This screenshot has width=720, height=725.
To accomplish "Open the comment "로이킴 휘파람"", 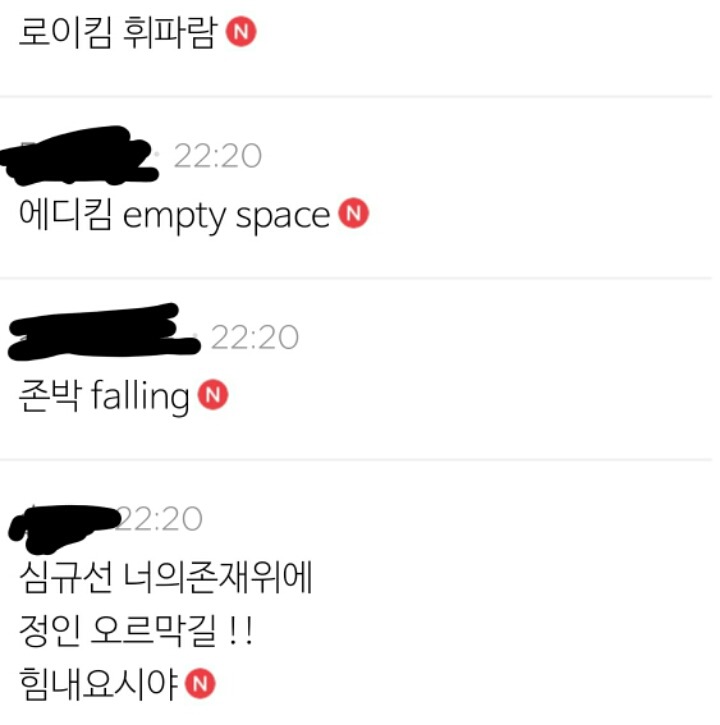I will [x=118, y=32].
